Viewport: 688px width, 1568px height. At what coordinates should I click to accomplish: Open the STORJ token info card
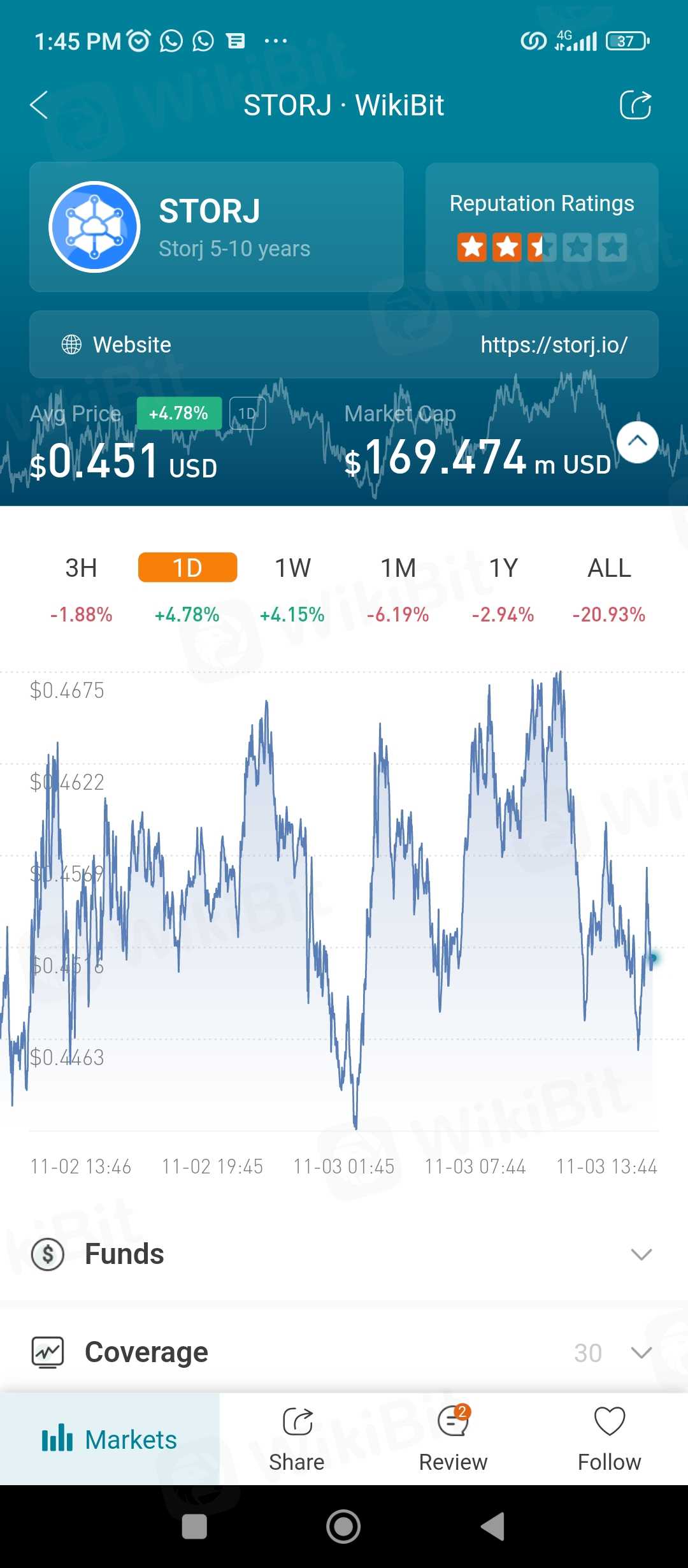pos(216,227)
